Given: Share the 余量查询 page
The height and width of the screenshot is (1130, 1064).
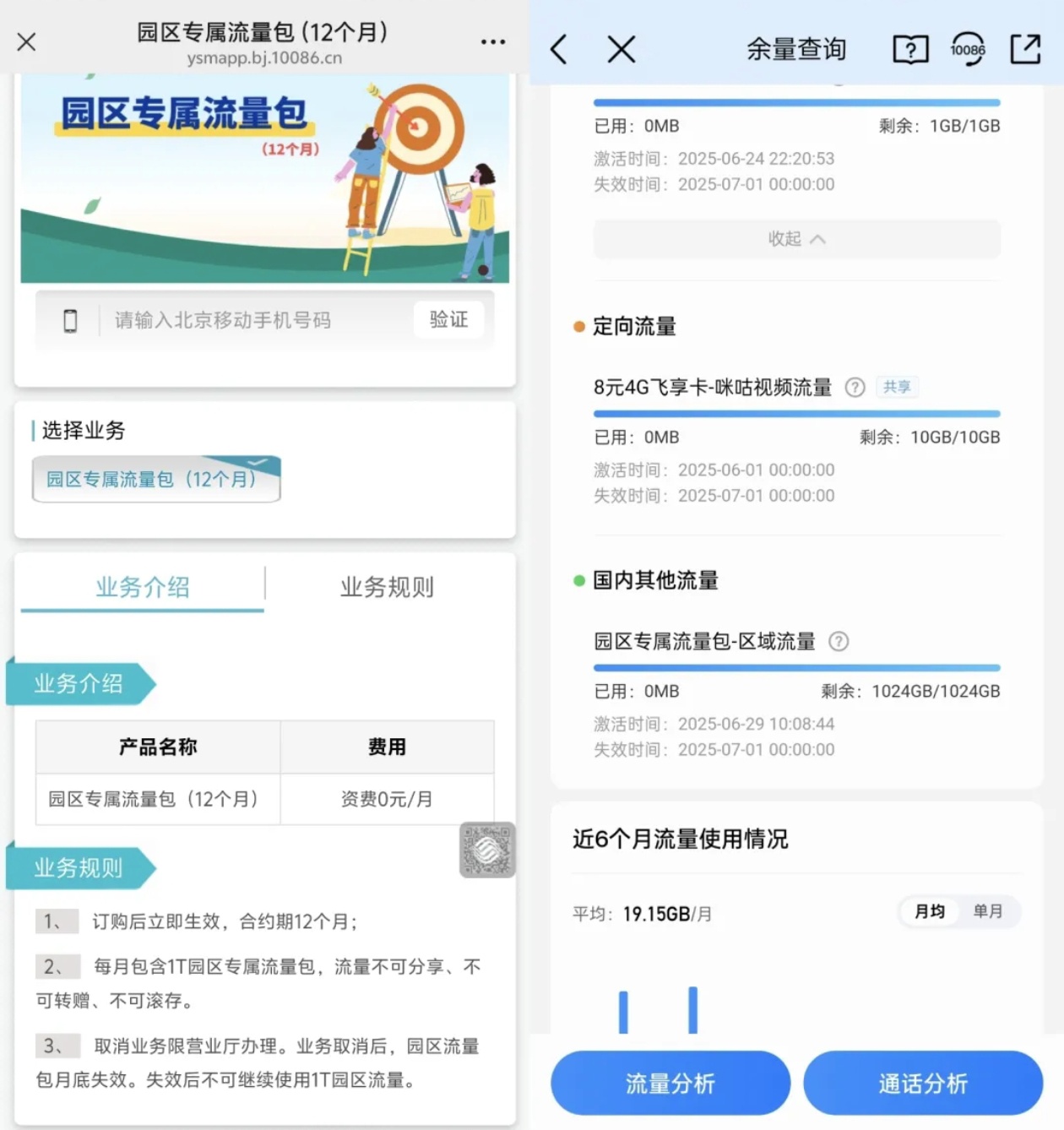Looking at the screenshot, I should click(x=1025, y=49).
